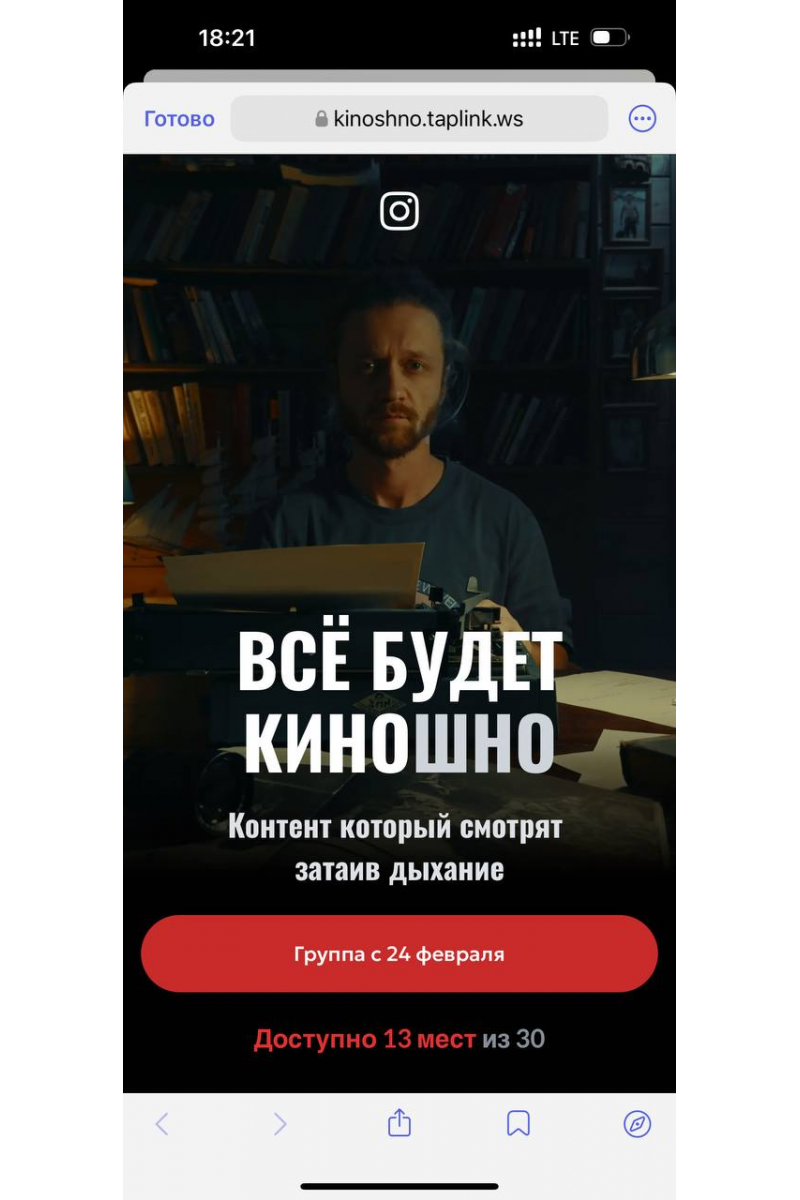
Task: Open the Instagram profile icon
Action: coord(399,211)
